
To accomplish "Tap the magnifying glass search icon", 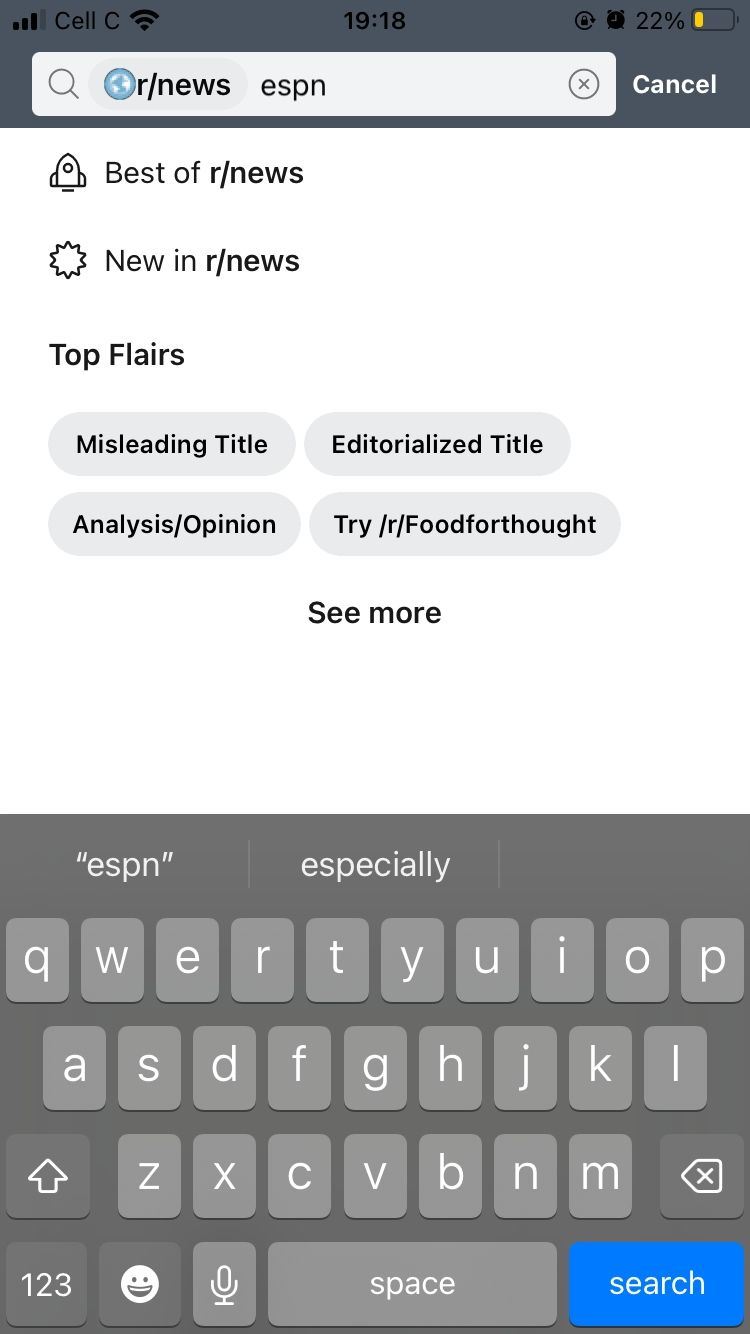I will pos(63,84).
